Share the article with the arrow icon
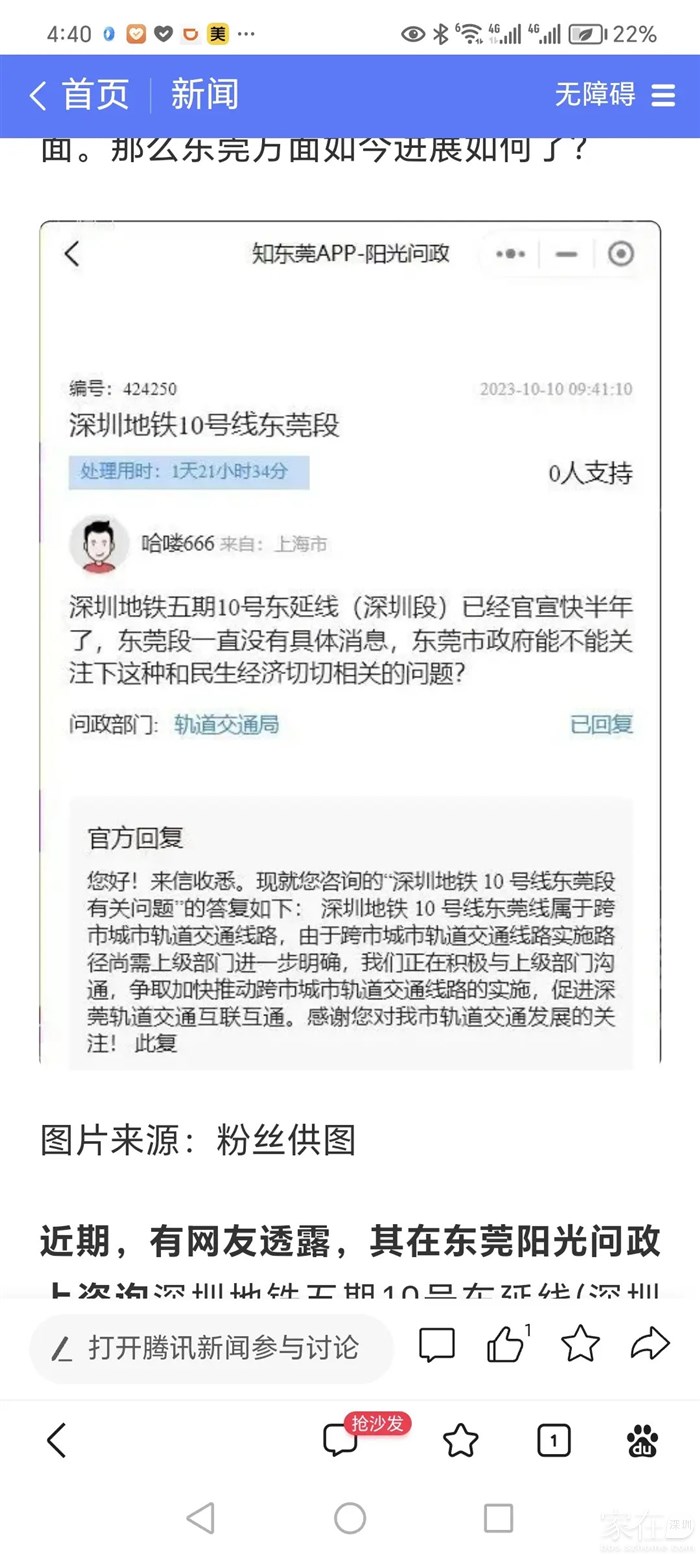This screenshot has width=700, height=1555. [650, 1345]
